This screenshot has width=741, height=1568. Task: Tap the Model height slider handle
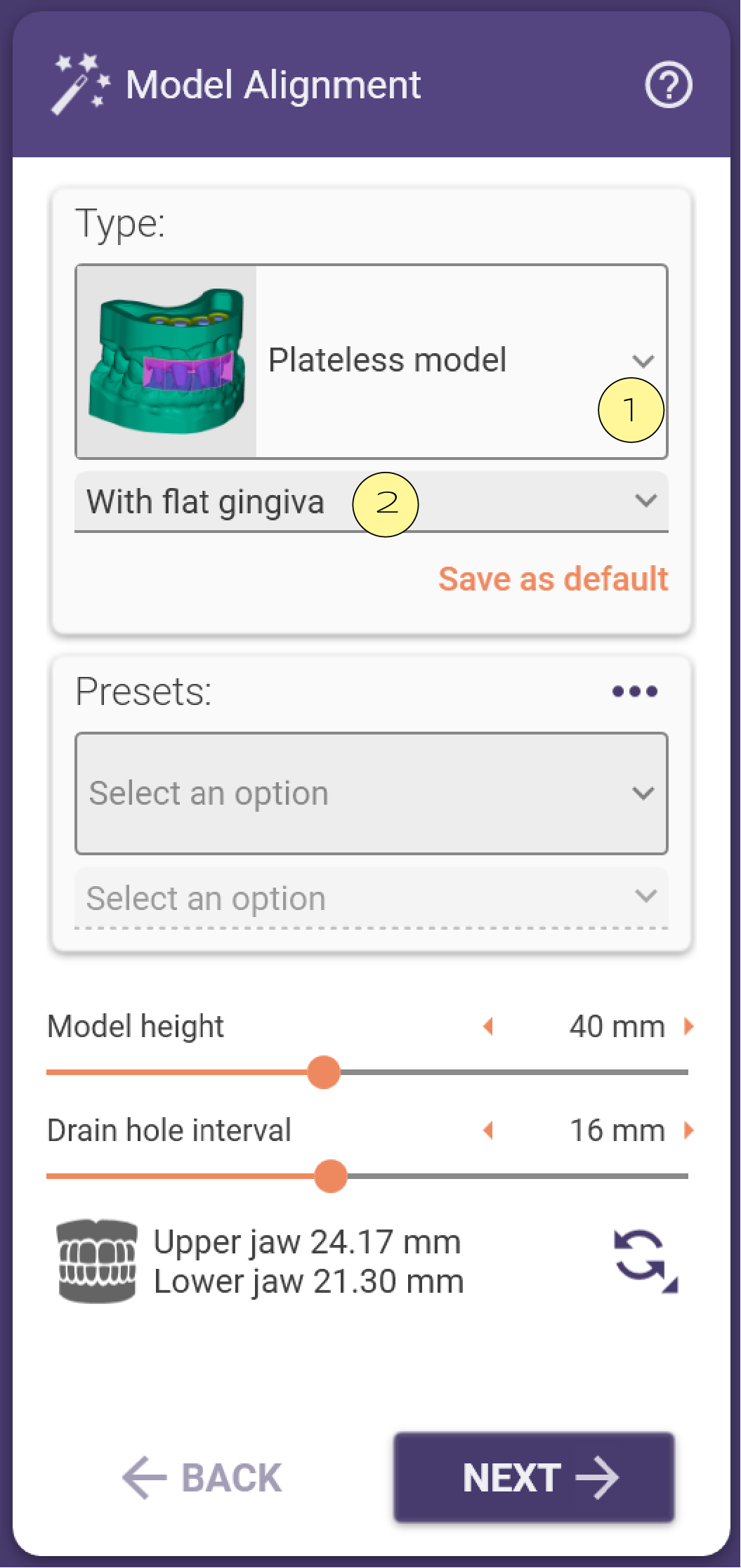pos(324,1072)
